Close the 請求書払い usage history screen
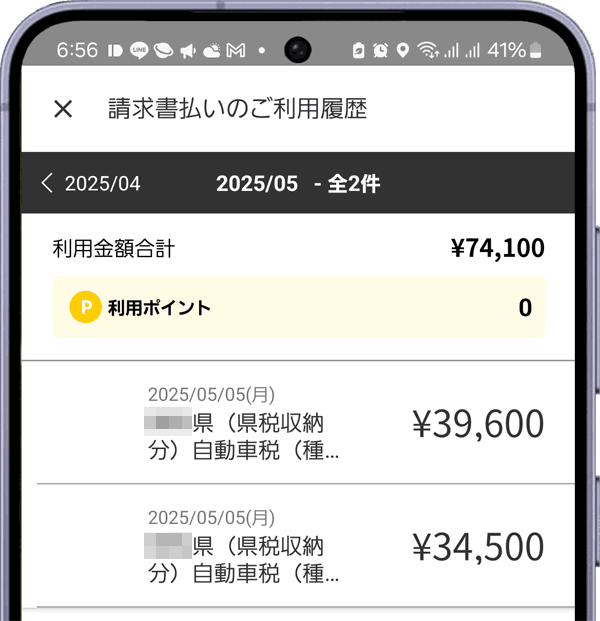 coord(63,109)
